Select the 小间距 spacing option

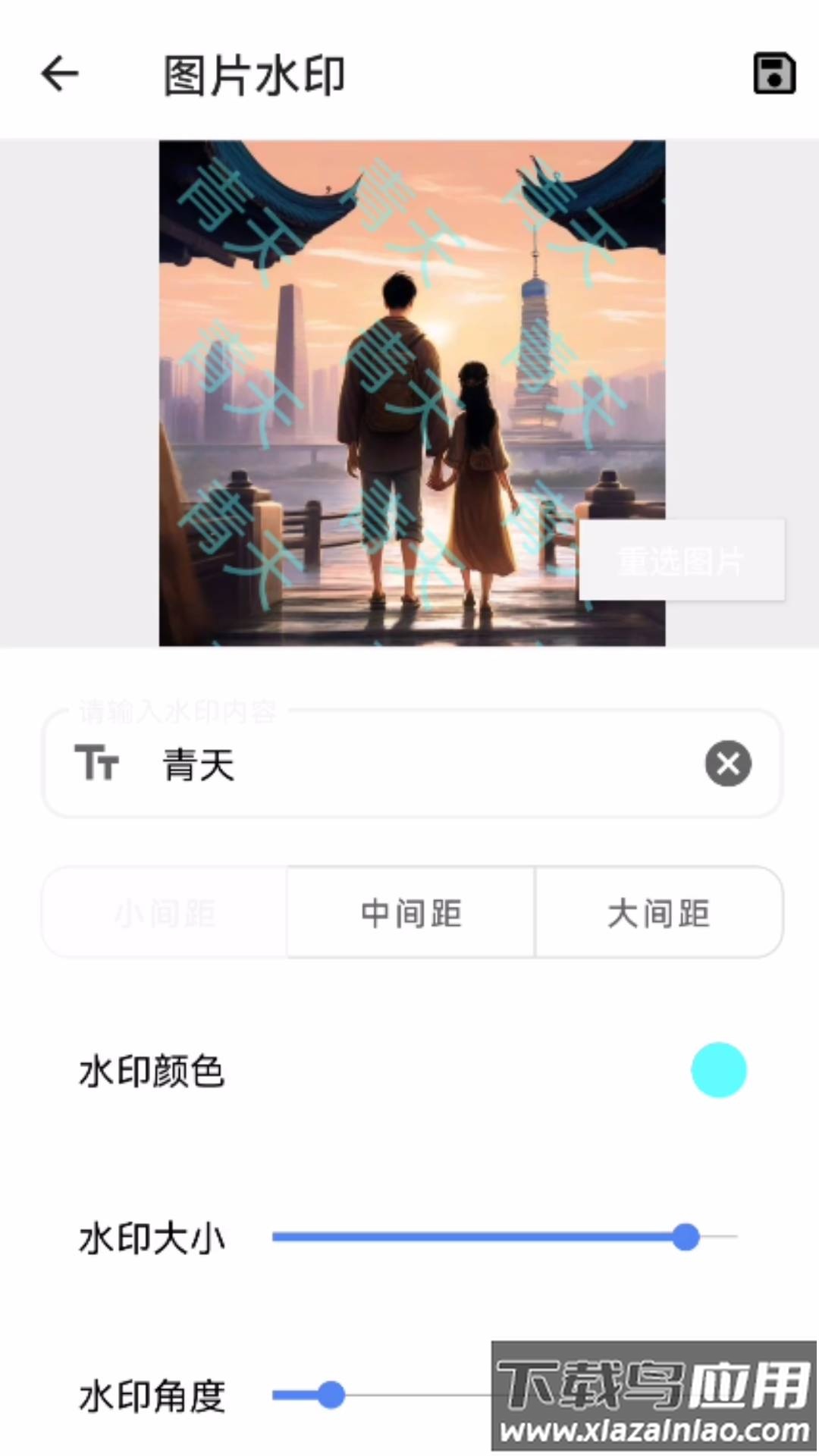pos(165,912)
